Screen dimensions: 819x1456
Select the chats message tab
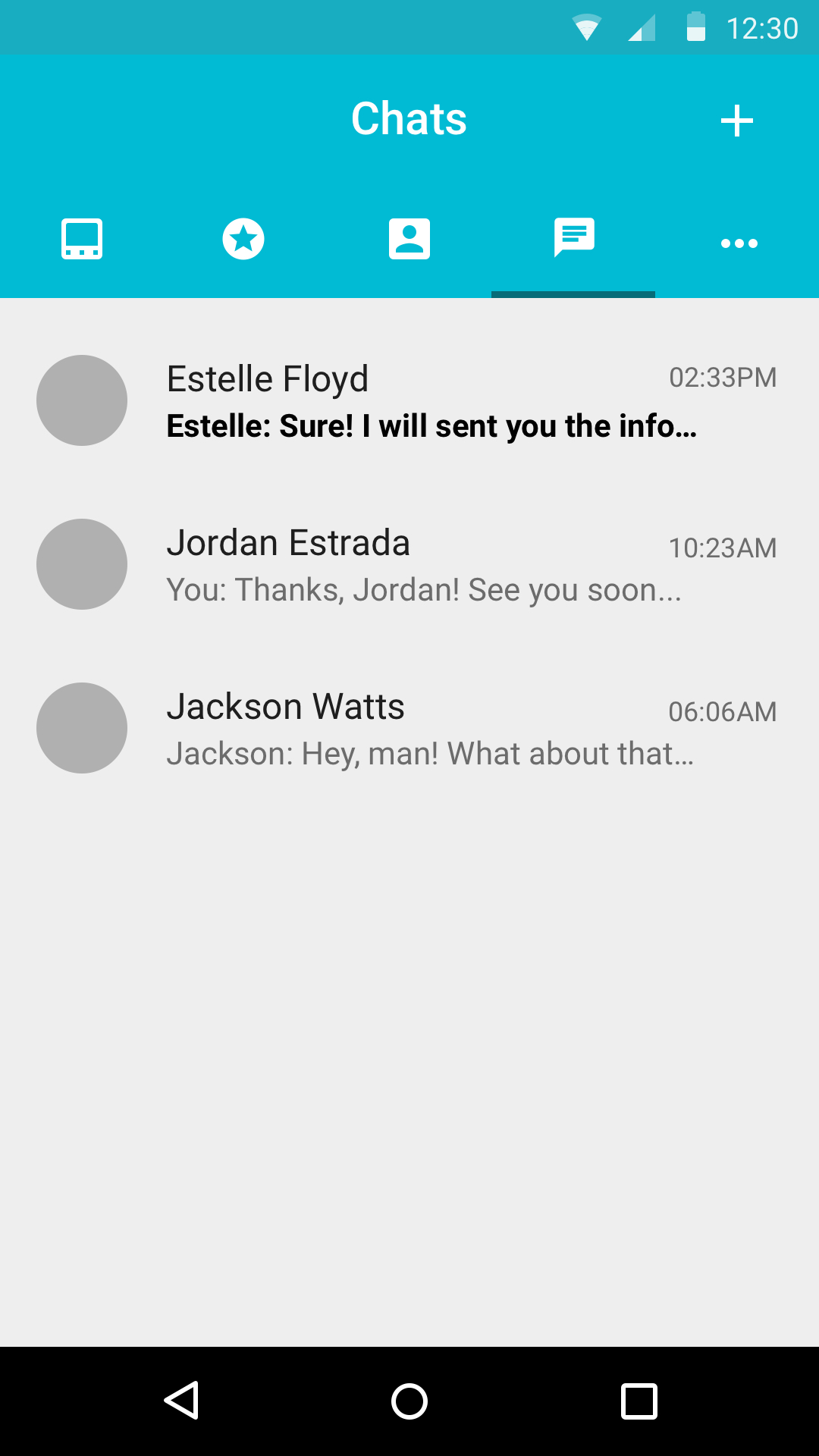point(574,238)
